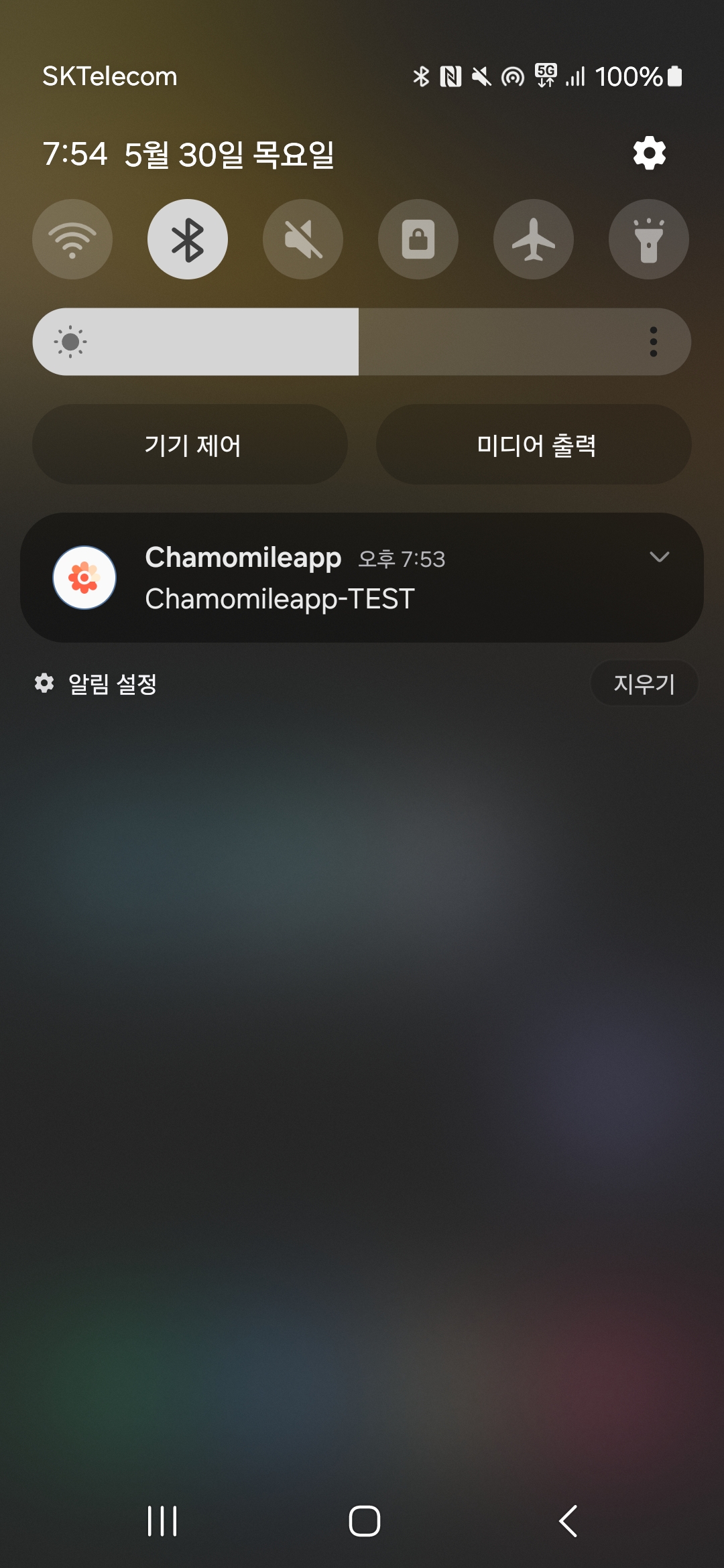Turn on Wi-Fi quick toggle
Screen dimensions: 724x1568
tap(72, 239)
